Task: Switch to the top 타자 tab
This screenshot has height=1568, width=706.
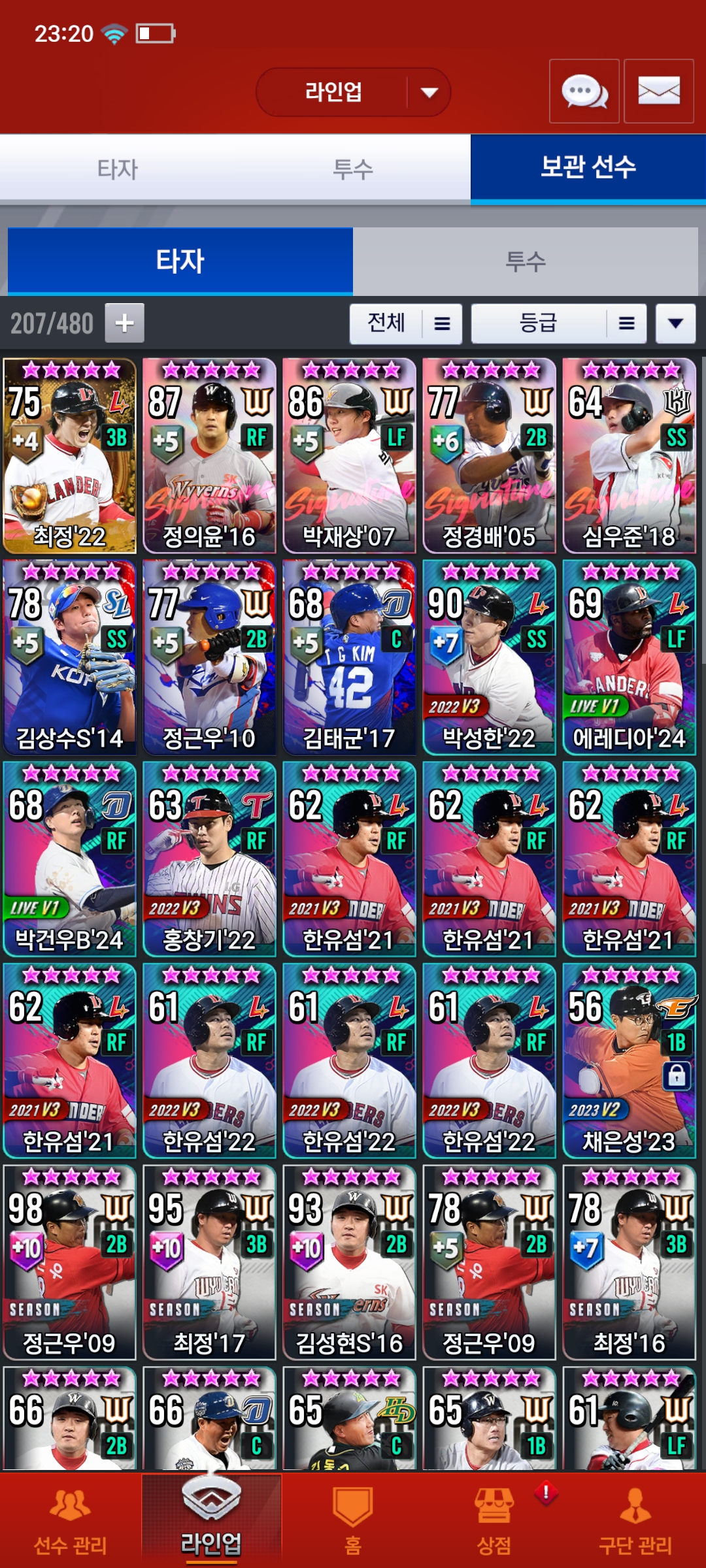Action: point(118,169)
